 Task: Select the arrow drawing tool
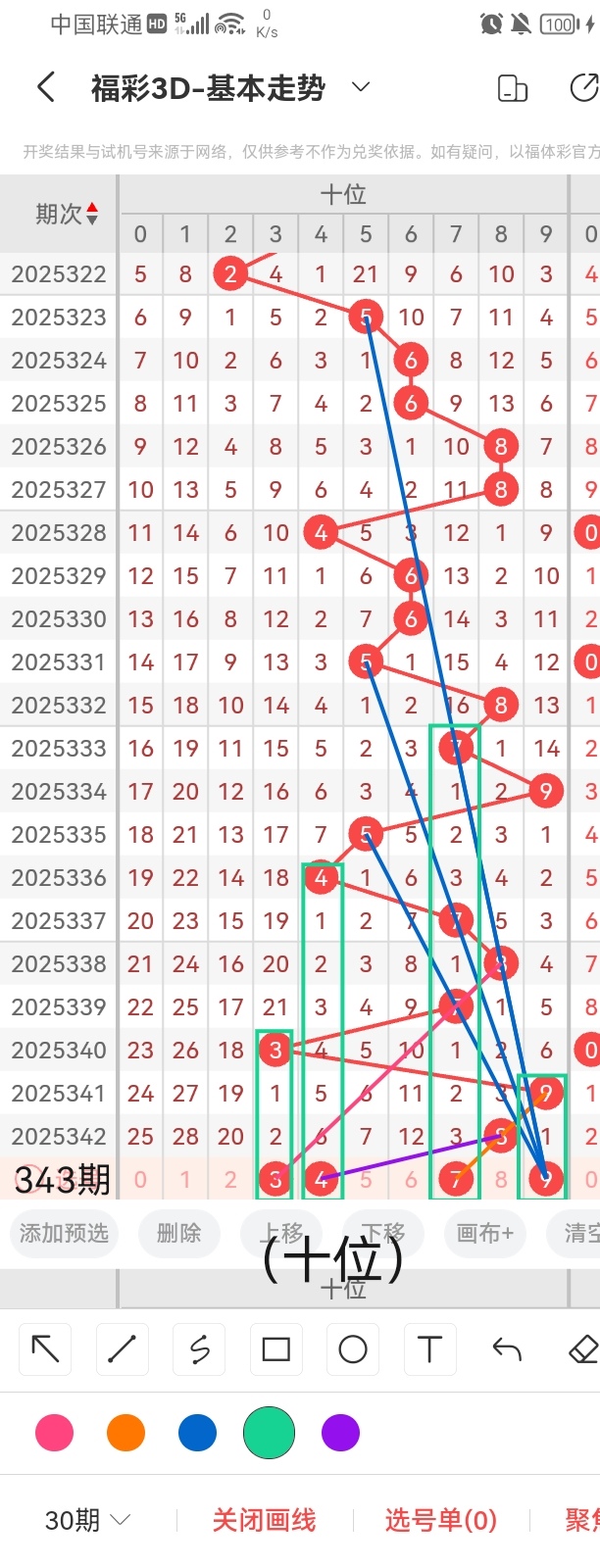(x=45, y=1349)
